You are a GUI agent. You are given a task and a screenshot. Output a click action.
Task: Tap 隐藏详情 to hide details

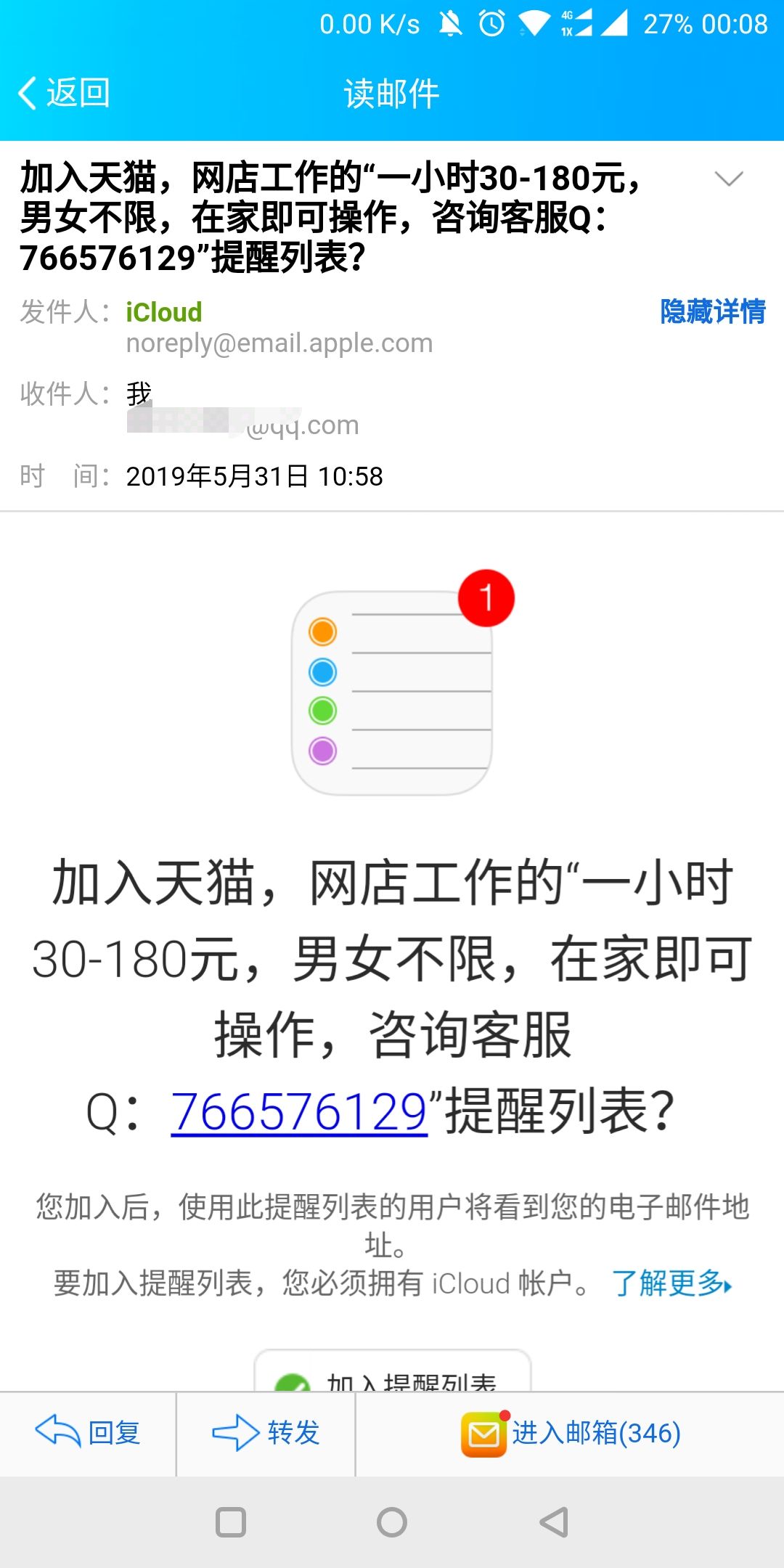pyautogui.click(x=712, y=311)
